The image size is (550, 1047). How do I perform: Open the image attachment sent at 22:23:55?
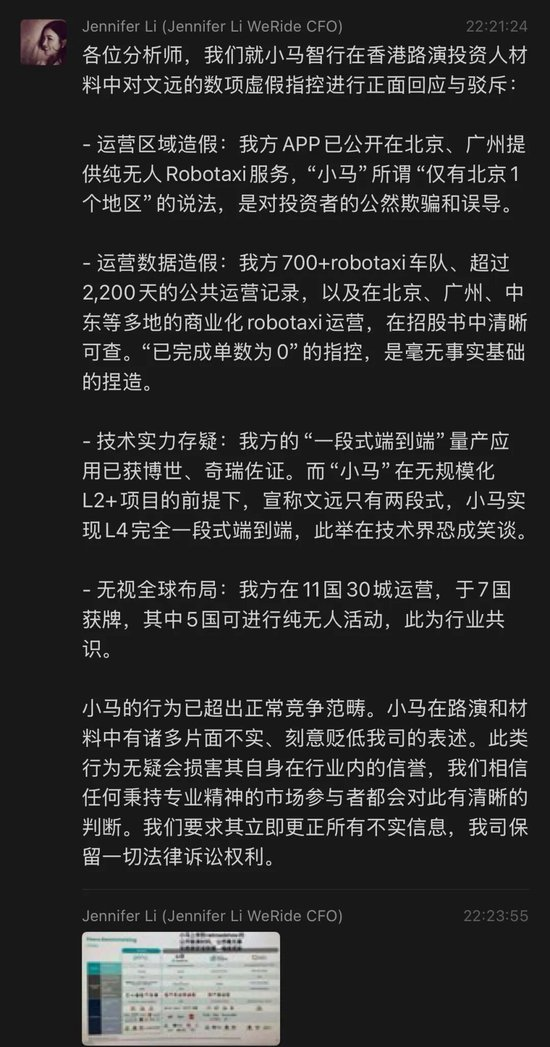click(x=181, y=988)
